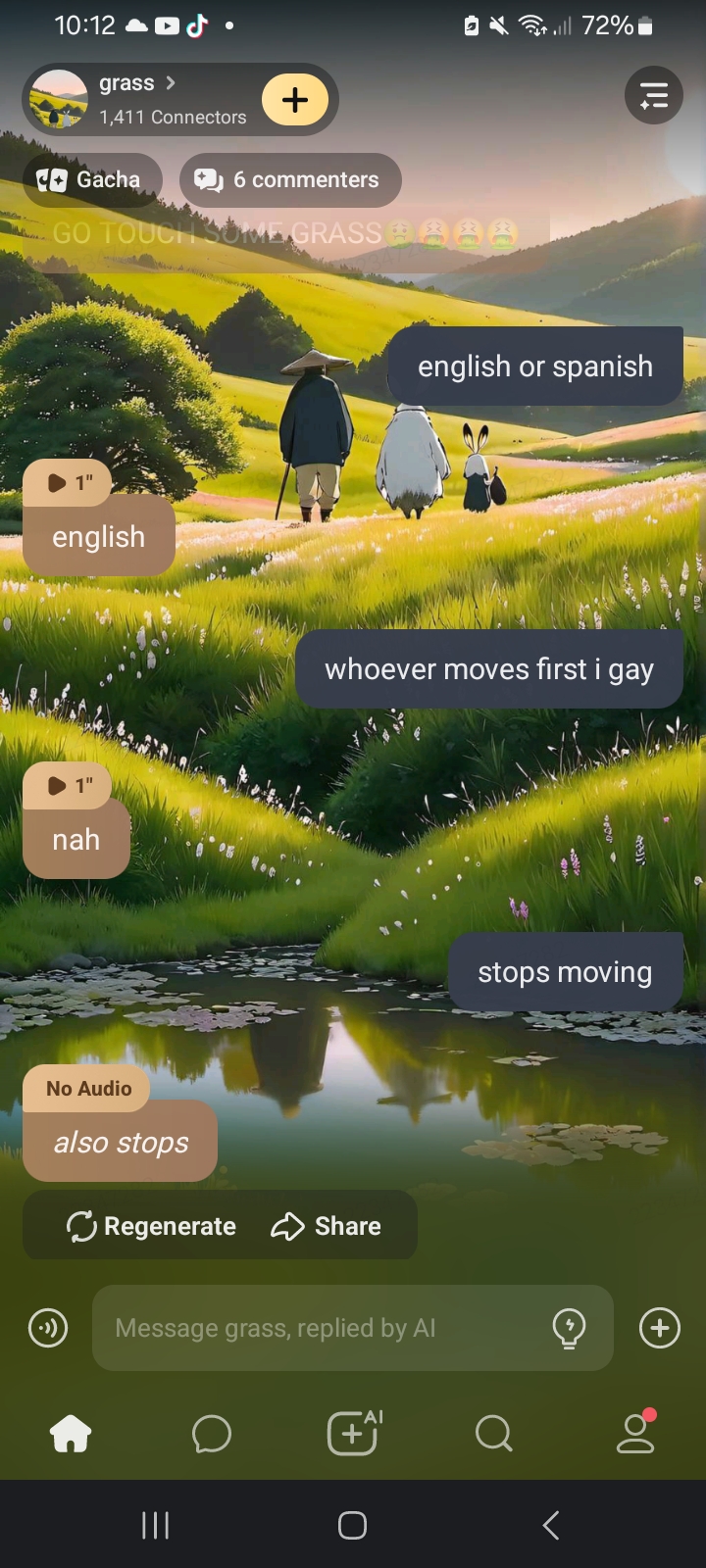This screenshot has width=706, height=1568.
Task: Open the plus attachments button
Action: [659, 1328]
